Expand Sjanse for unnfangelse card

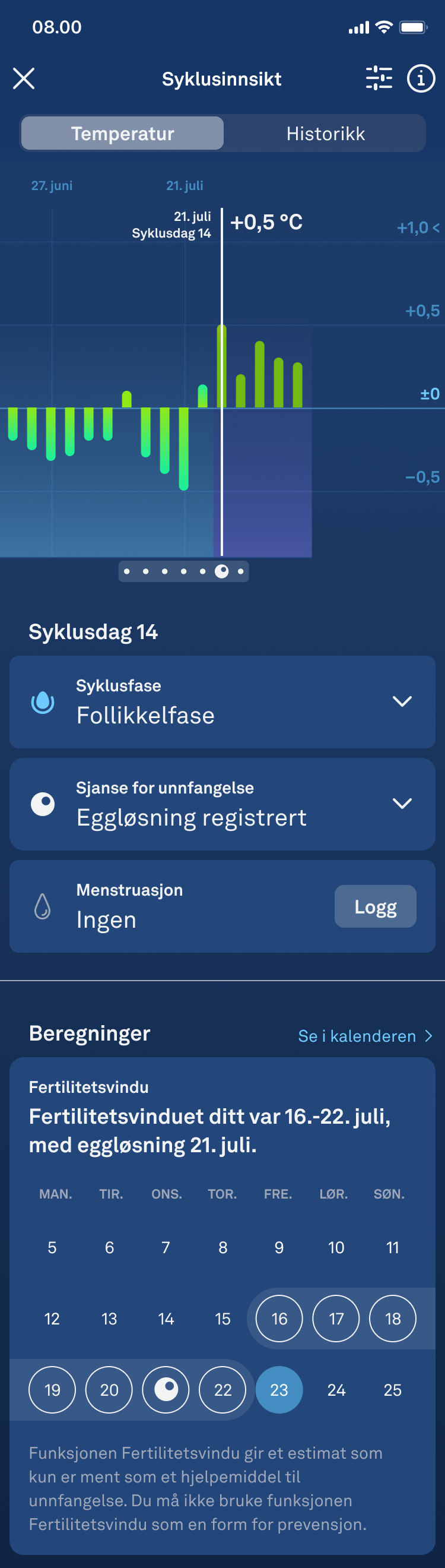point(402,804)
